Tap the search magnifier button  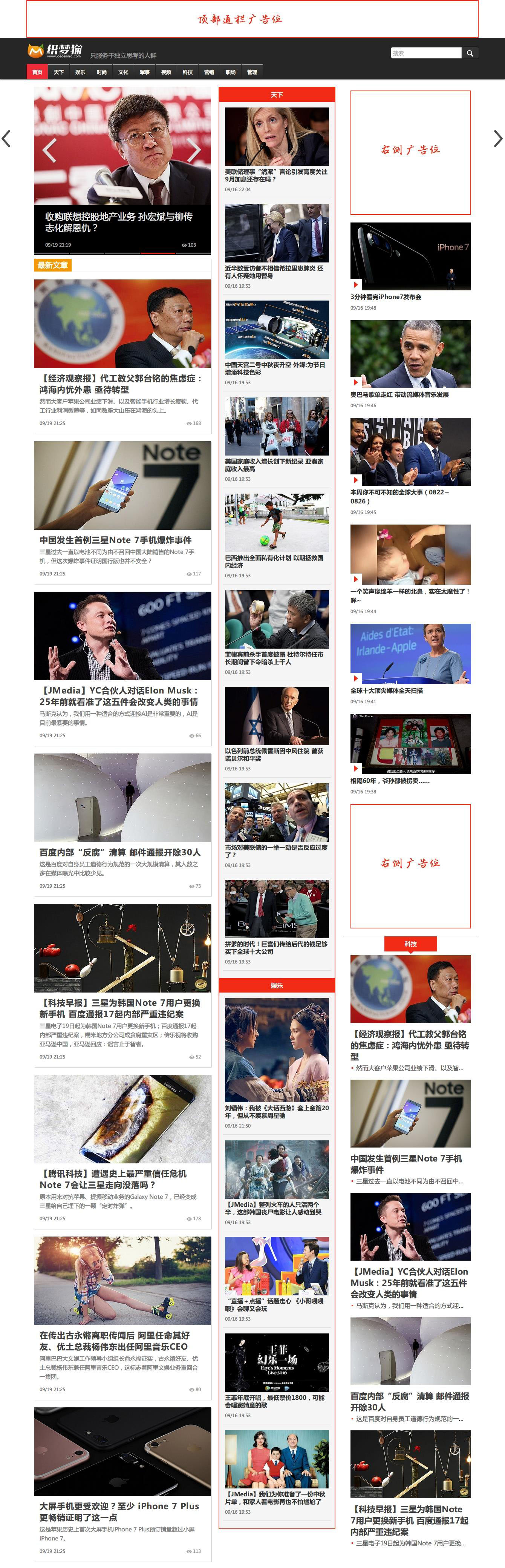[470, 54]
